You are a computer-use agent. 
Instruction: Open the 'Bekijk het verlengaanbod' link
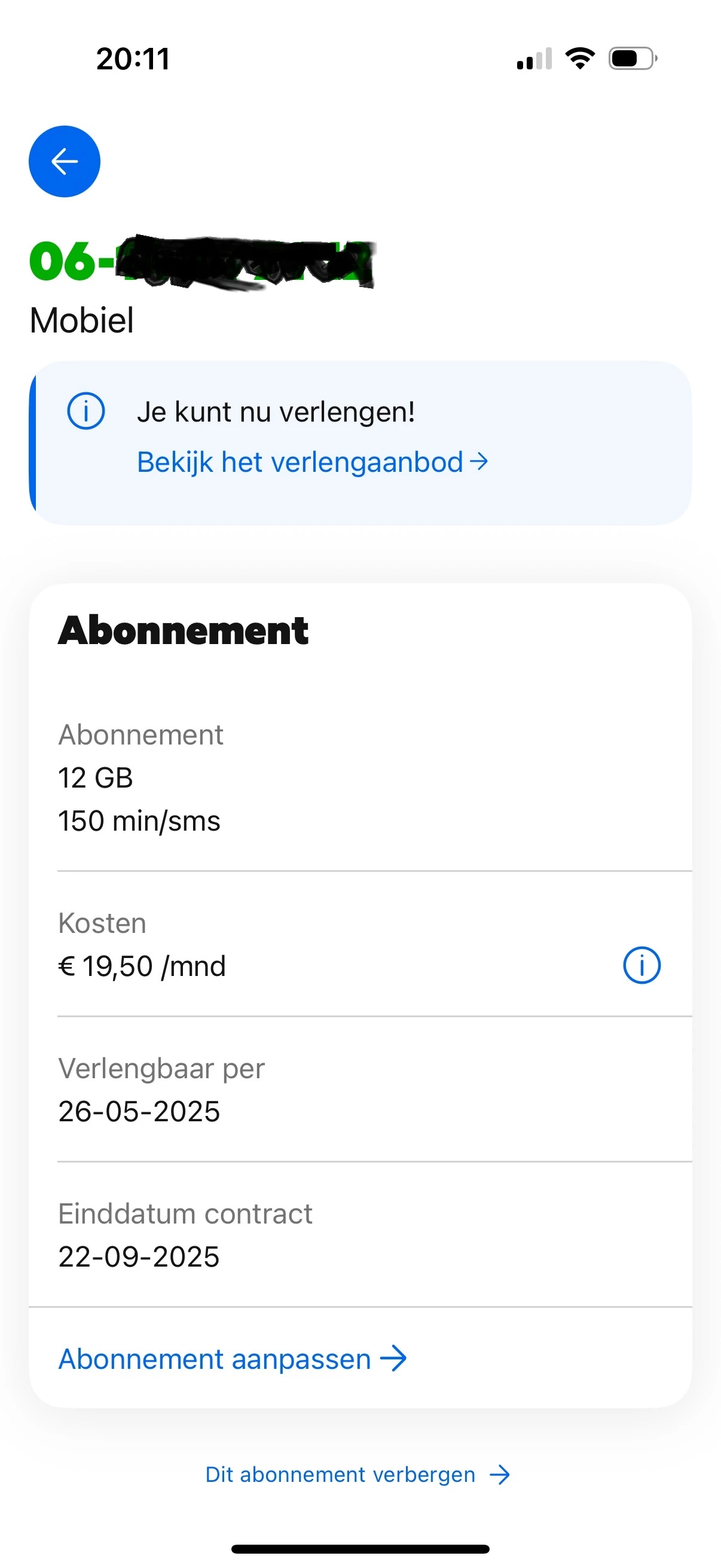point(311,462)
